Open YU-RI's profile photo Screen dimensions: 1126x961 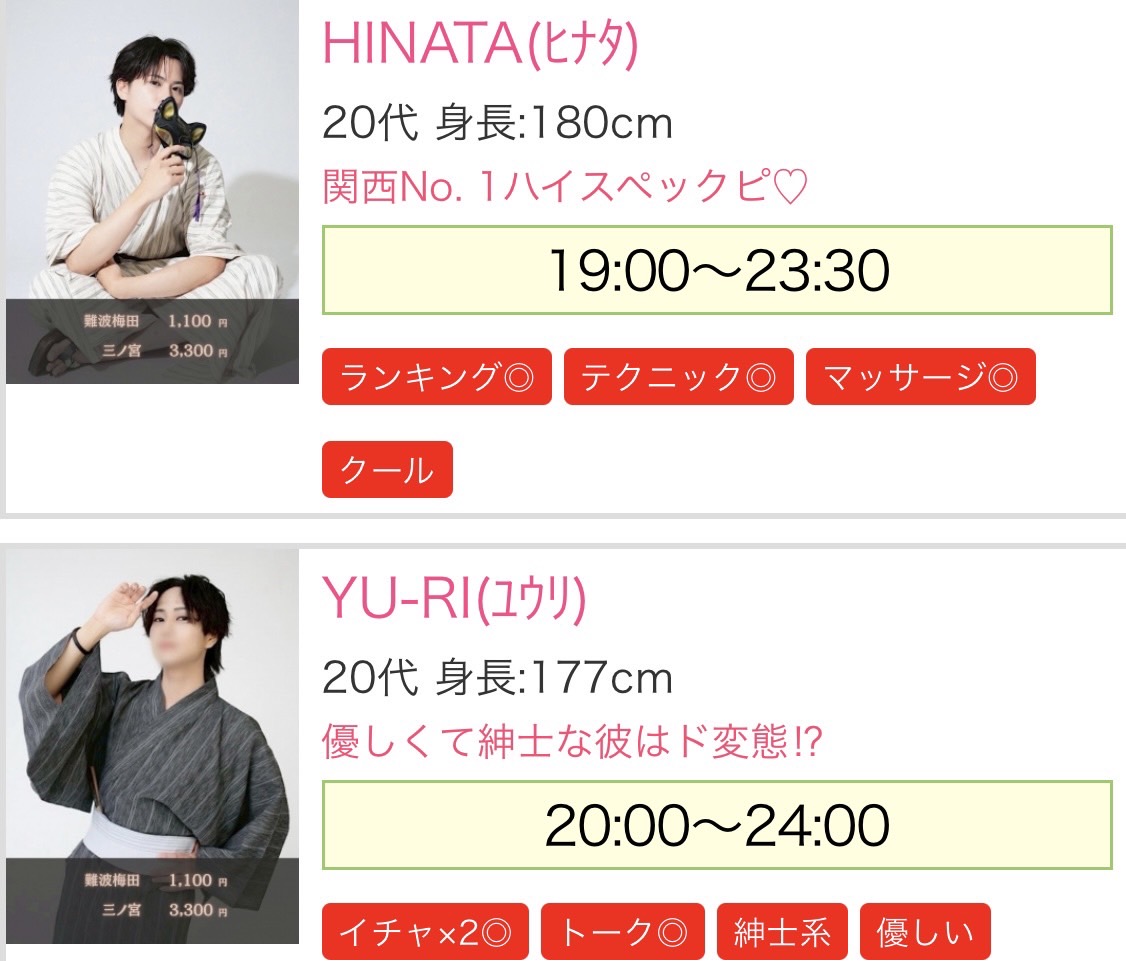click(152, 746)
